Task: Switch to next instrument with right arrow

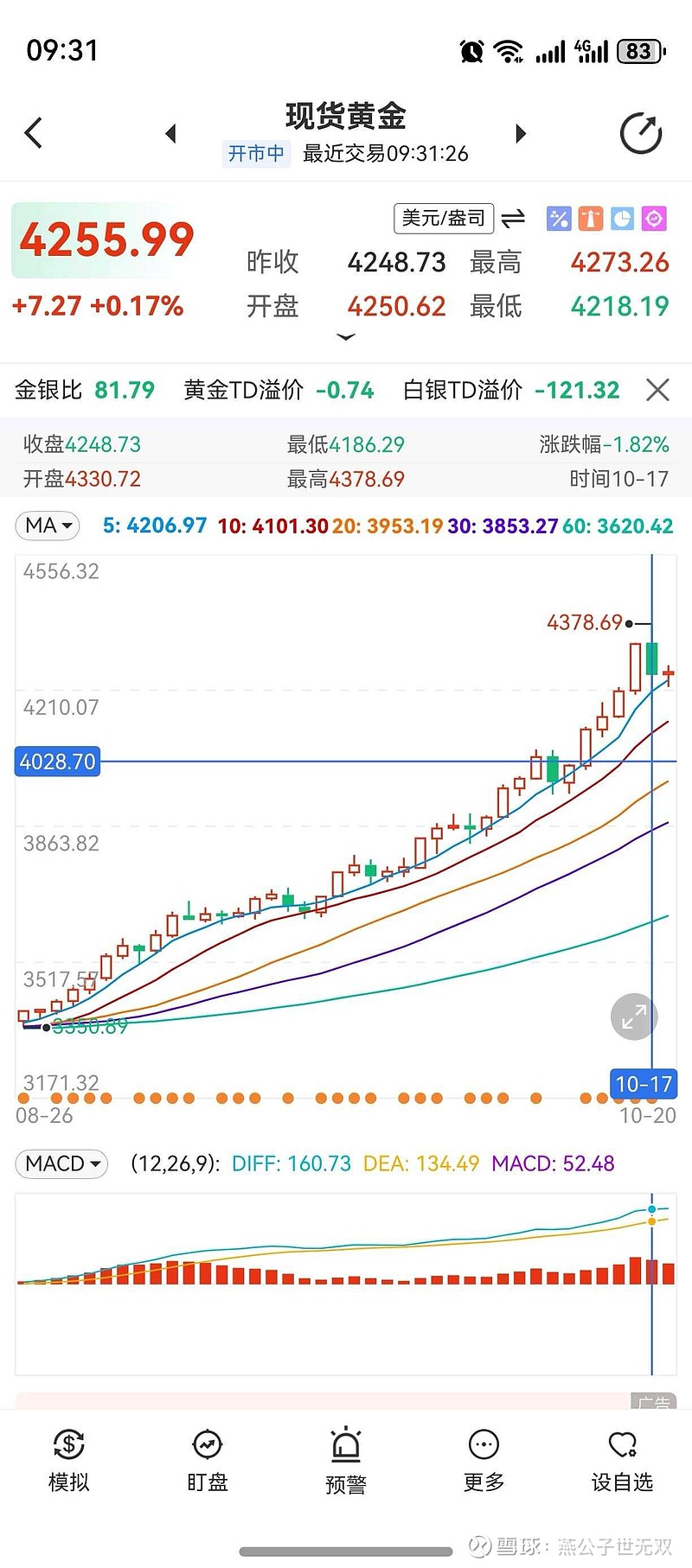Action: [520, 133]
